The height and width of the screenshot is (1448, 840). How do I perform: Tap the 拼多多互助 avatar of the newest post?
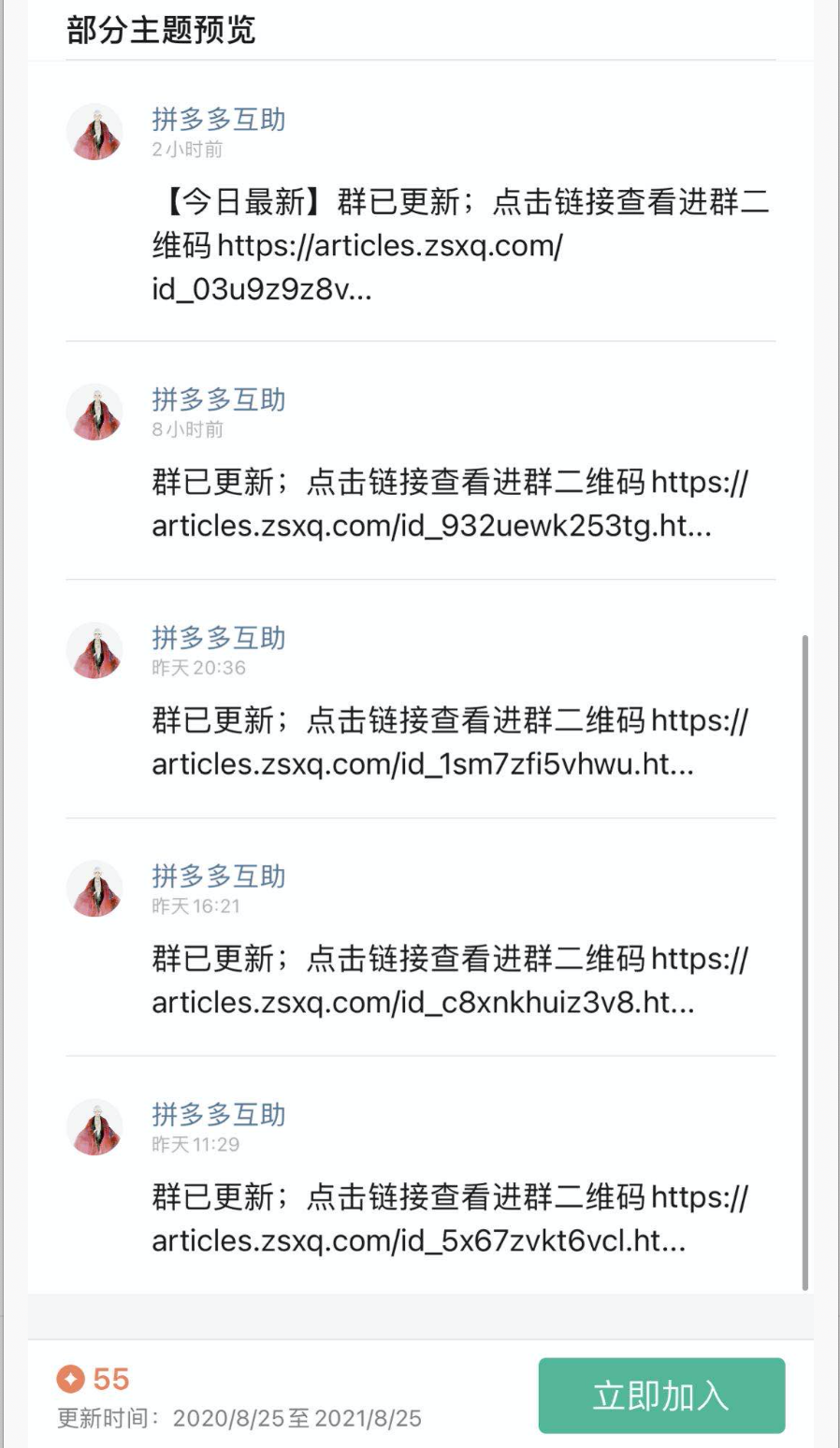(x=94, y=131)
